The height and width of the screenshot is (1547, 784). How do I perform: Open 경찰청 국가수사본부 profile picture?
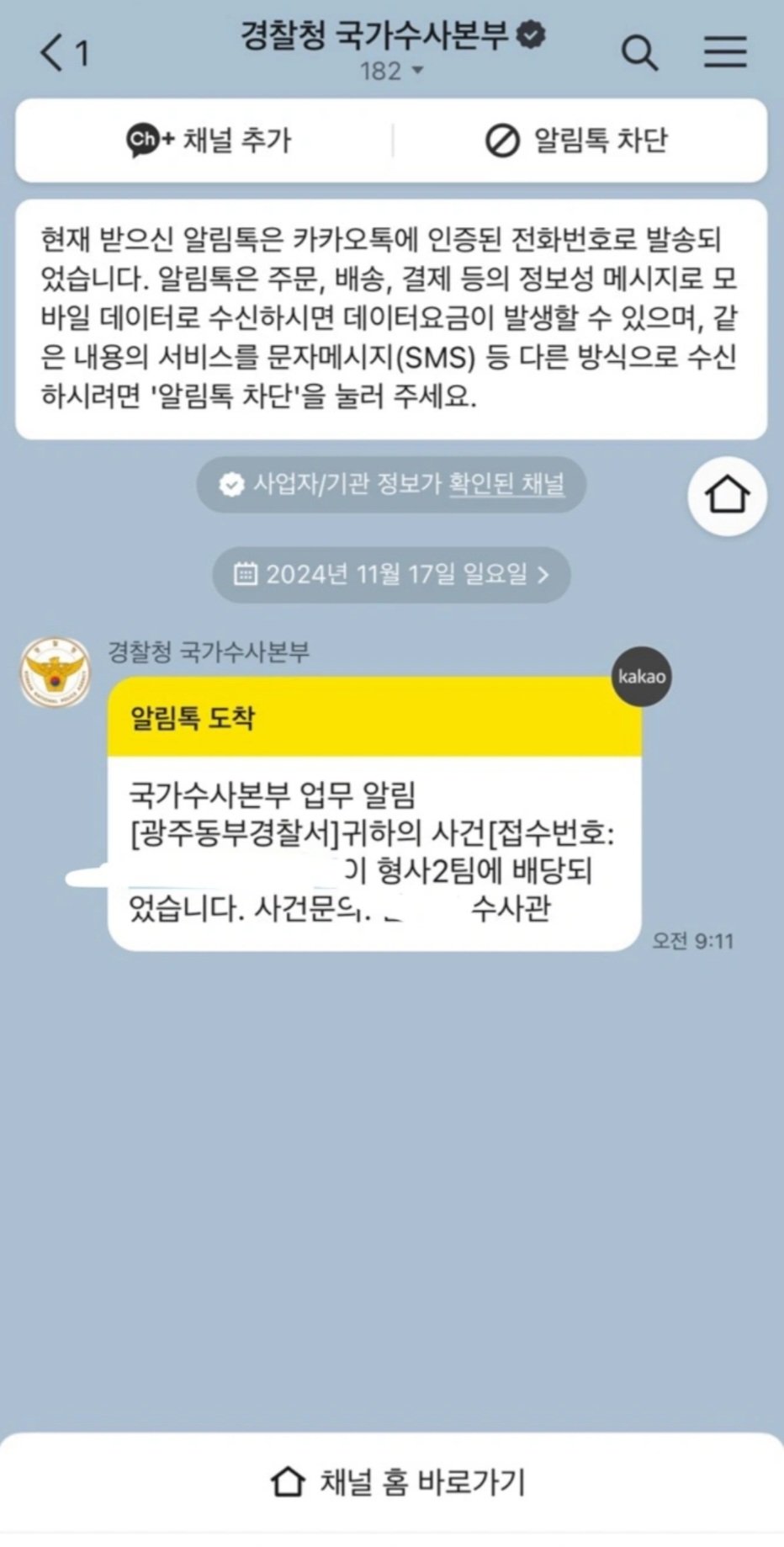[x=55, y=671]
